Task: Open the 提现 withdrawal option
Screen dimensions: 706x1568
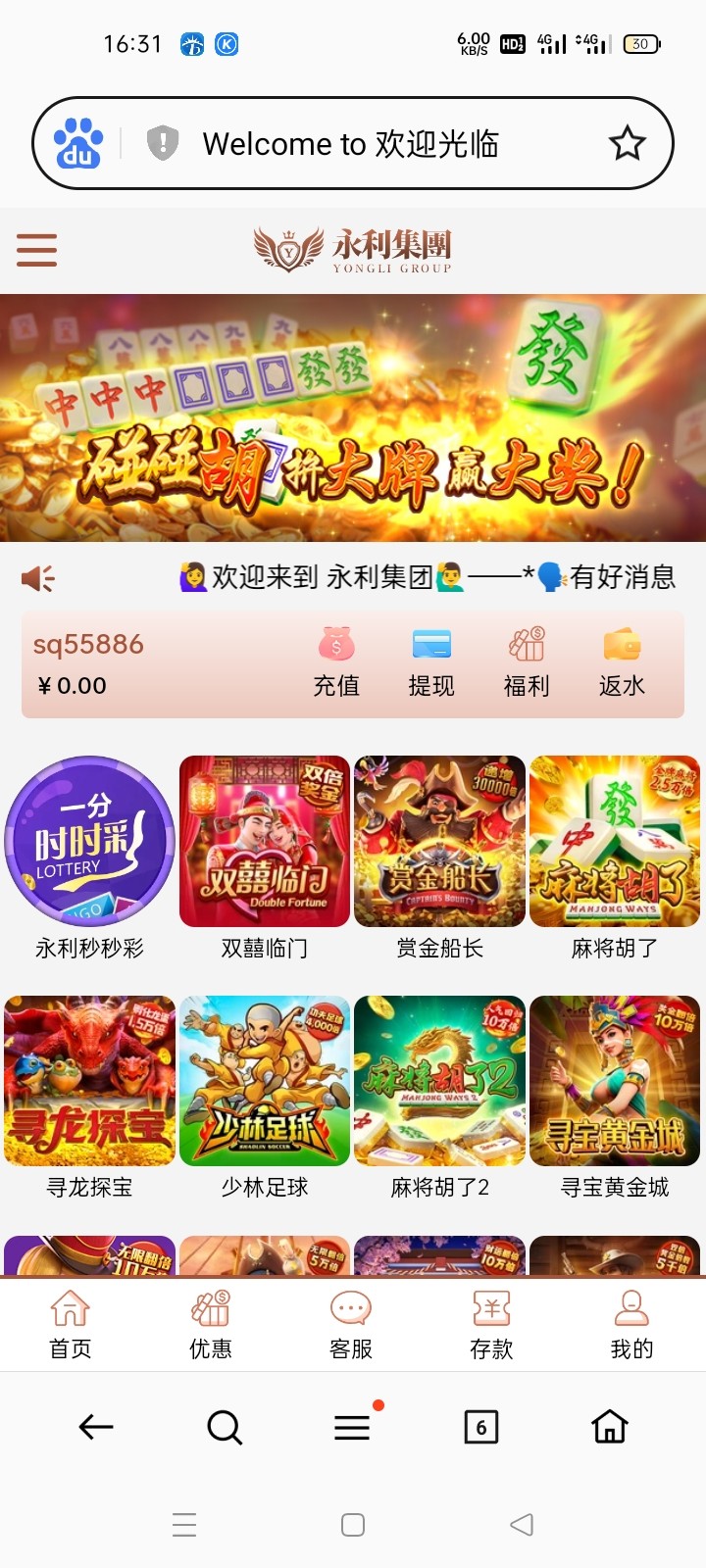Action: pyautogui.click(x=431, y=663)
